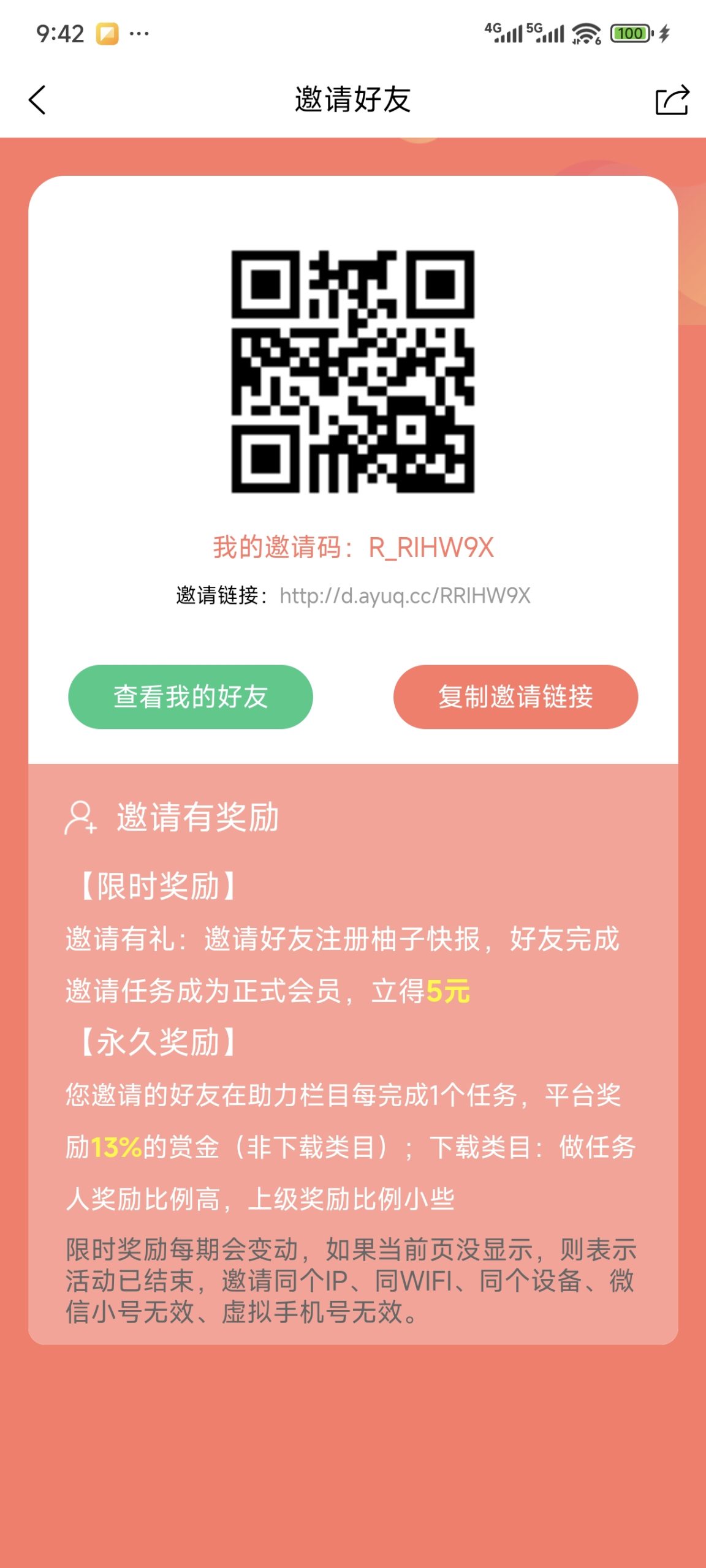Tap the 邀请好友 title at page top

353,98
